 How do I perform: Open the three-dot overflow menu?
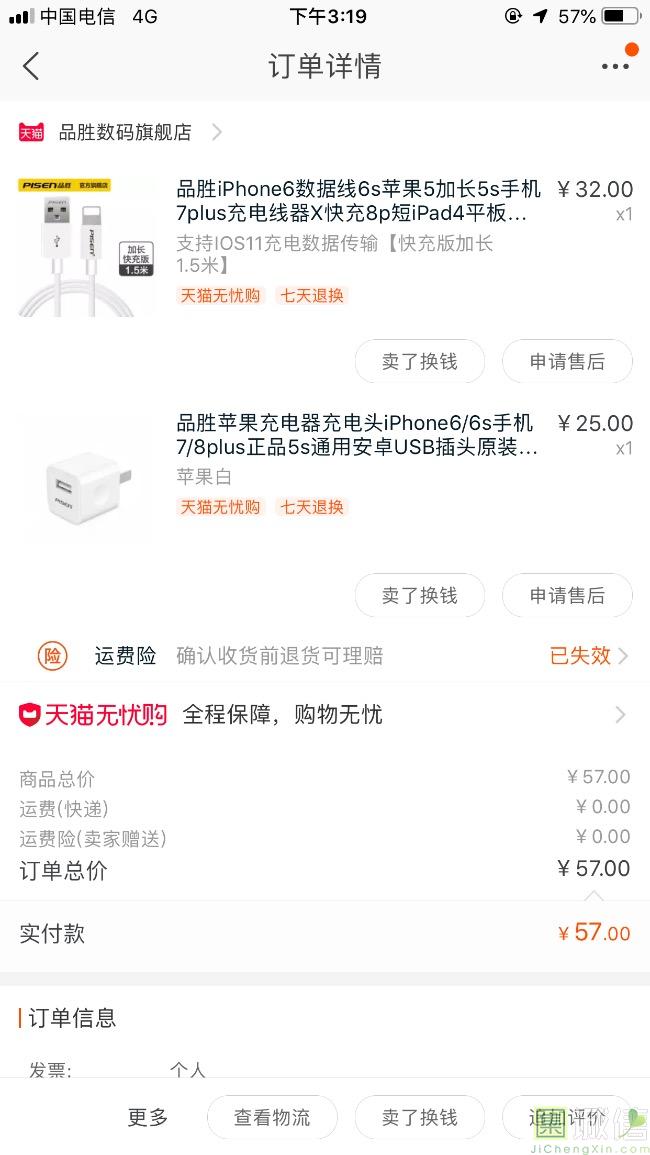(x=615, y=66)
